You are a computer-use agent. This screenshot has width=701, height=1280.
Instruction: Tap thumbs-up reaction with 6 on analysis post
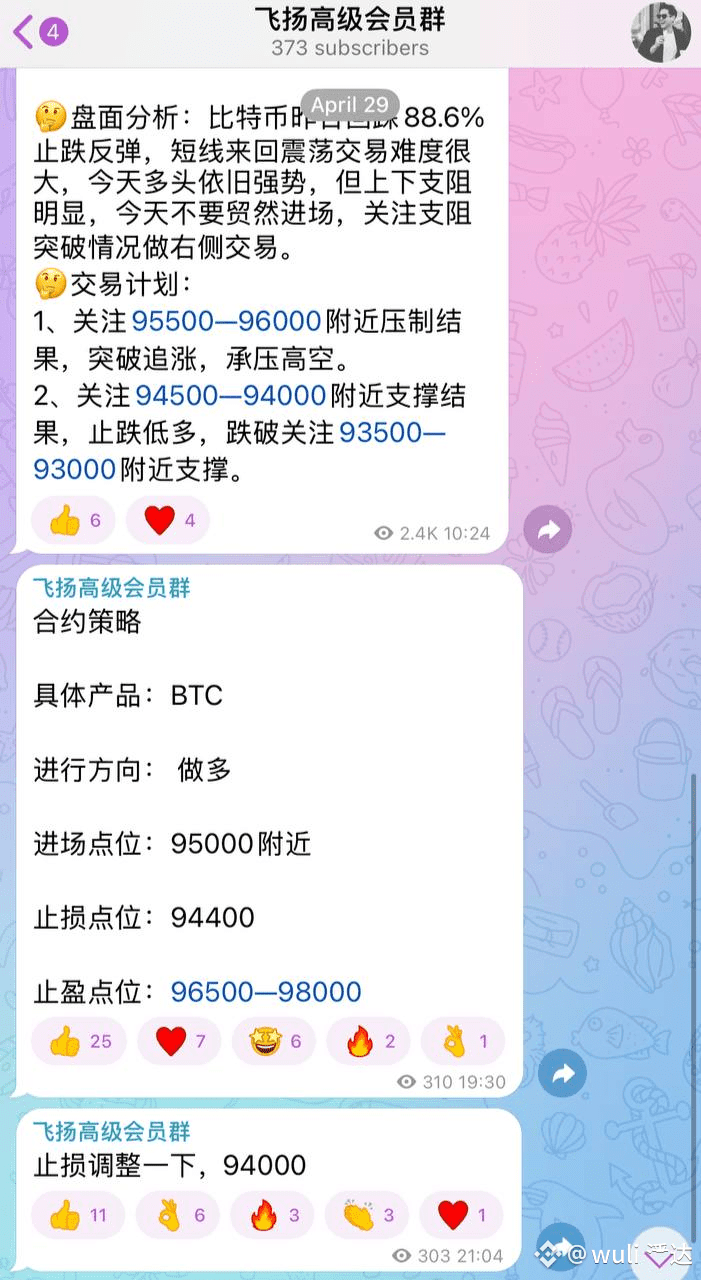click(x=74, y=521)
